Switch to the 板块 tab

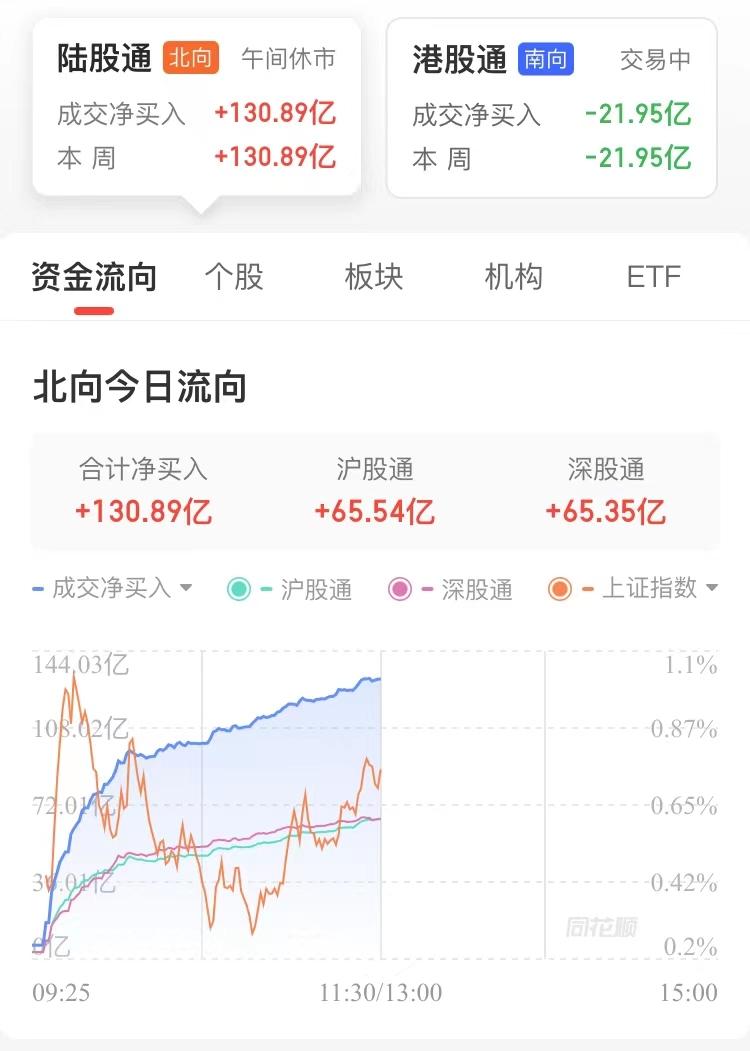tap(374, 277)
